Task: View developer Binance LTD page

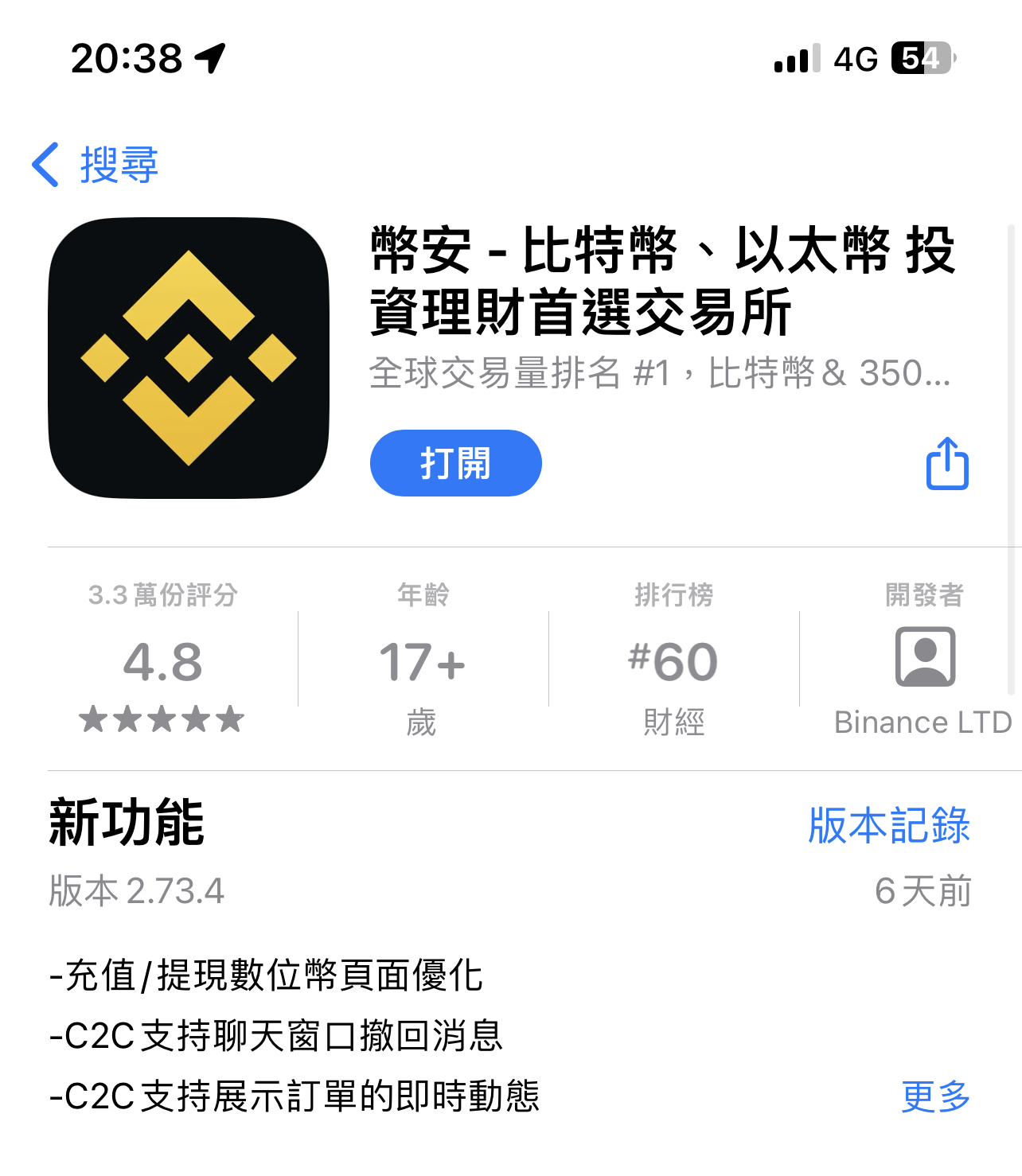Action: (x=923, y=662)
